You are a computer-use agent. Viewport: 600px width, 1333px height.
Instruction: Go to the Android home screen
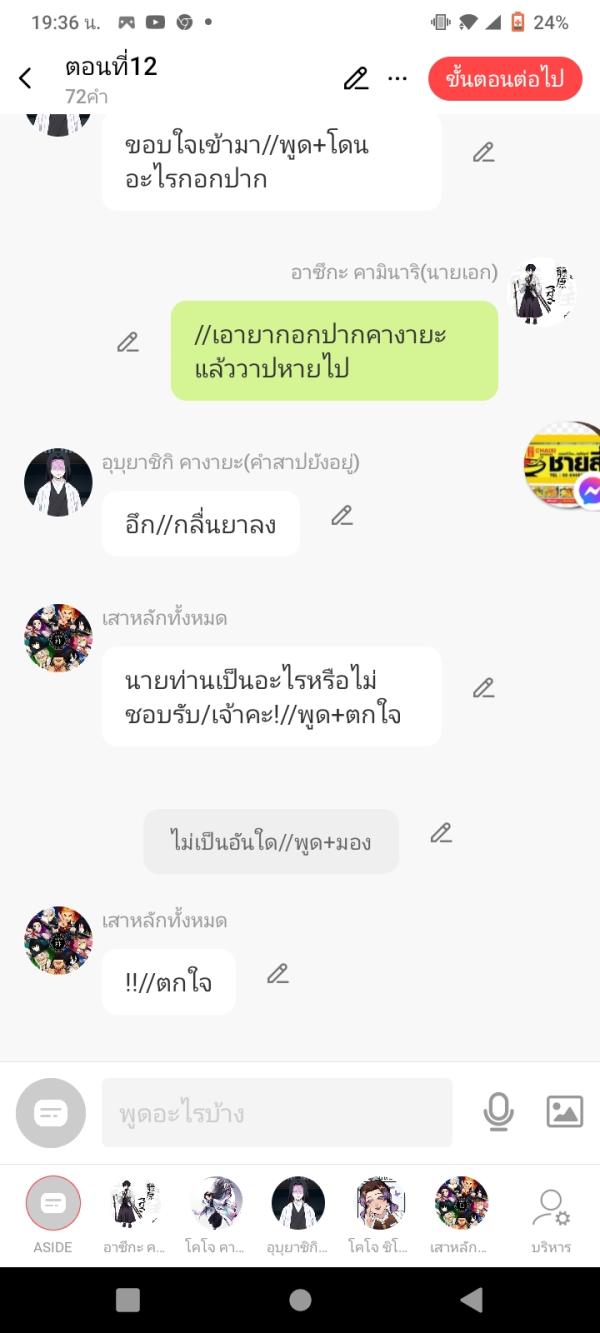pyautogui.click(x=300, y=1299)
